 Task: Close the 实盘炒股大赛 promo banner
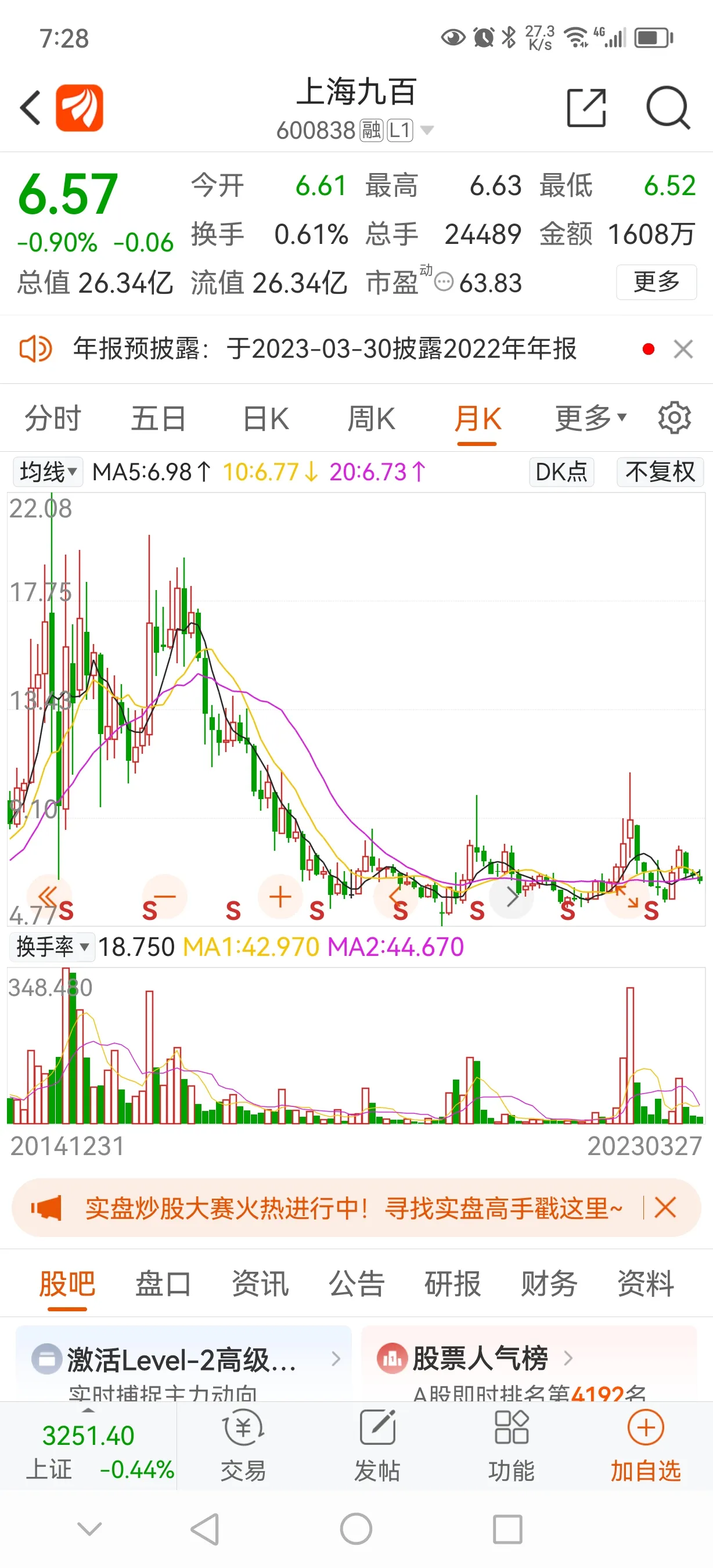(665, 1207)
